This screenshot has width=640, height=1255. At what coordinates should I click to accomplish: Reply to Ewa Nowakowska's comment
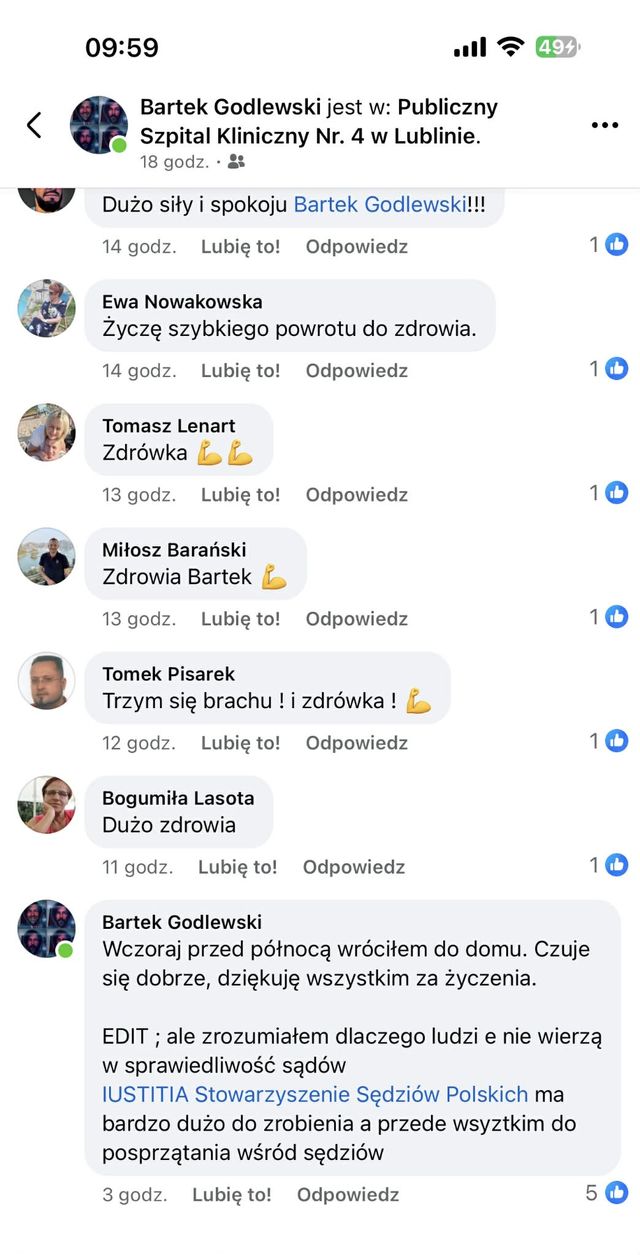[x=357, y=370]
